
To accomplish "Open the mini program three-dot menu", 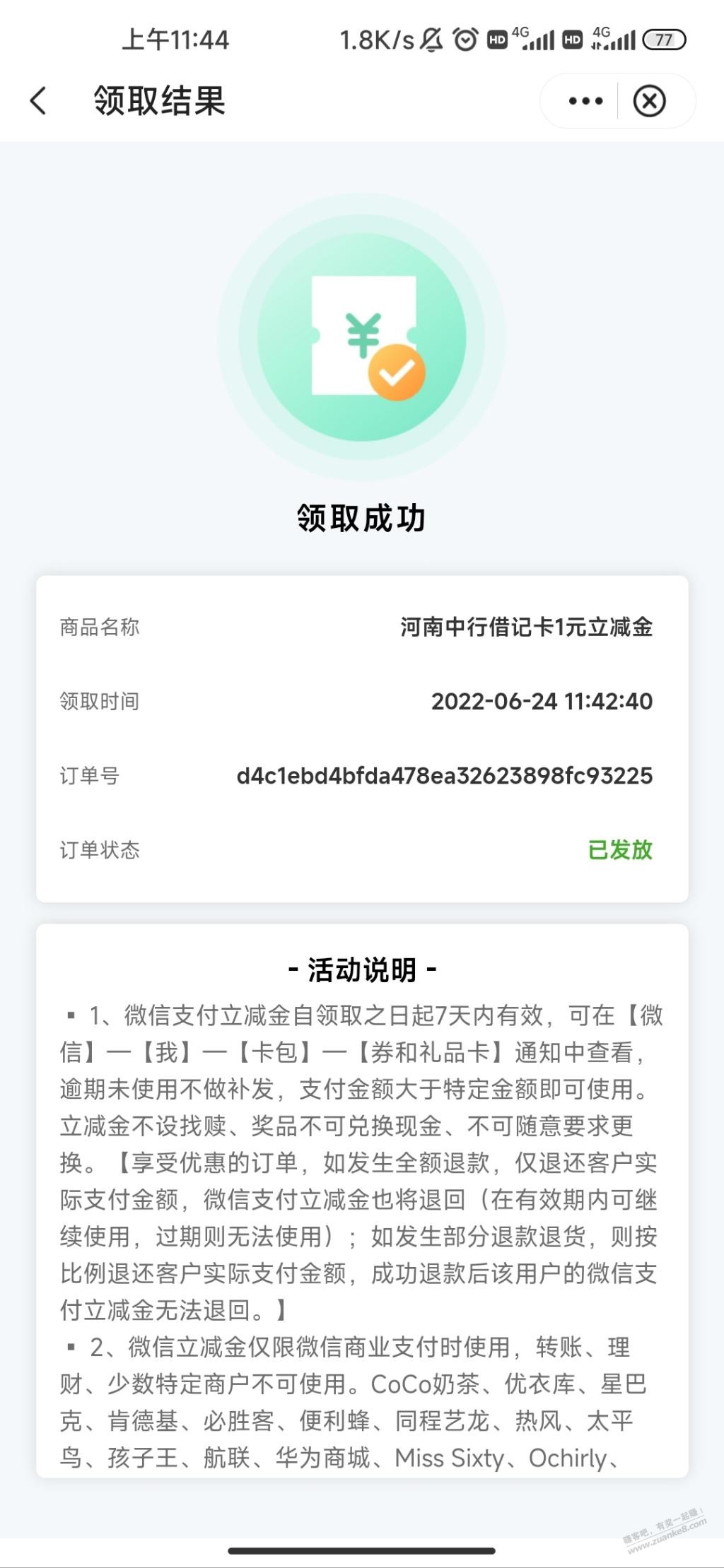I will coord(585,101).
